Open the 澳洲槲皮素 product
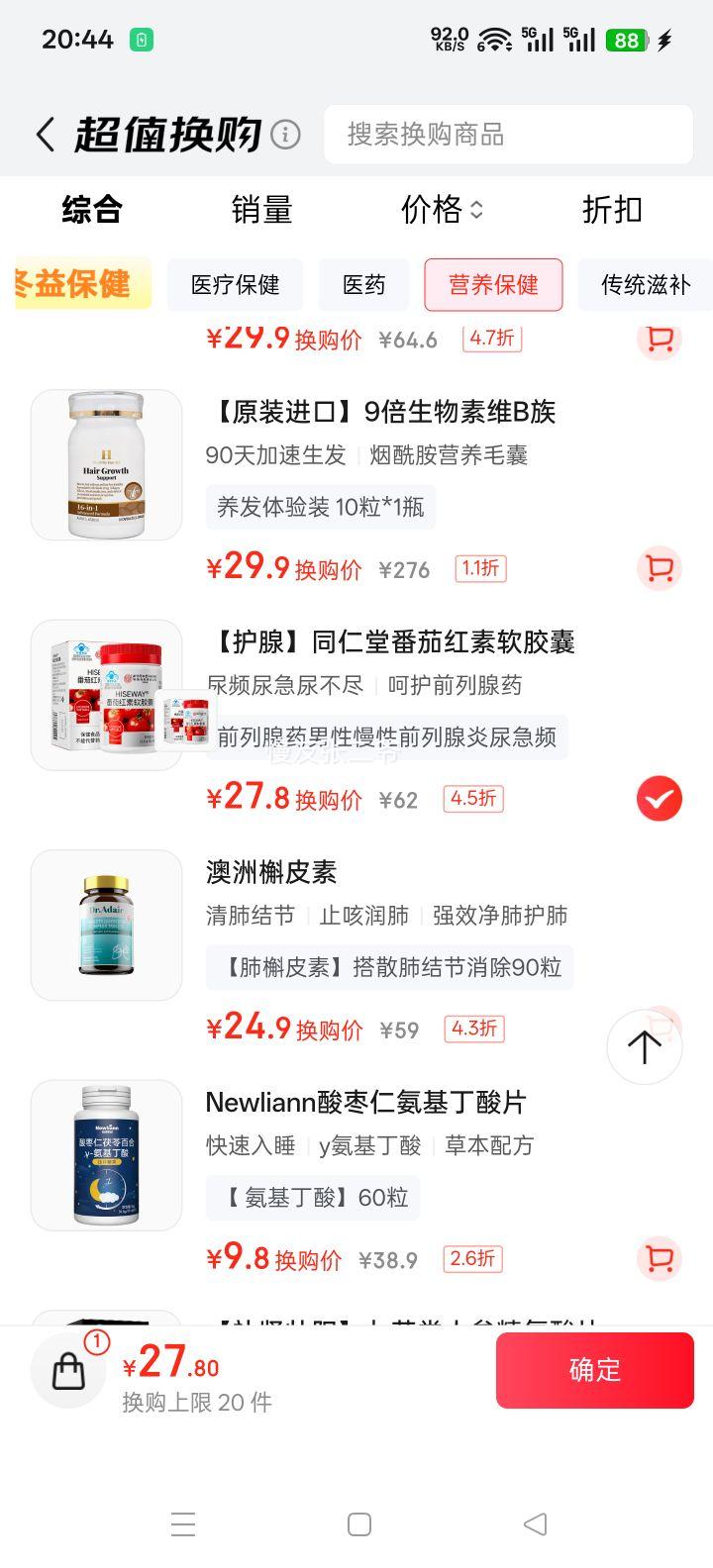 pyautogui.click(x=271, y=872)
